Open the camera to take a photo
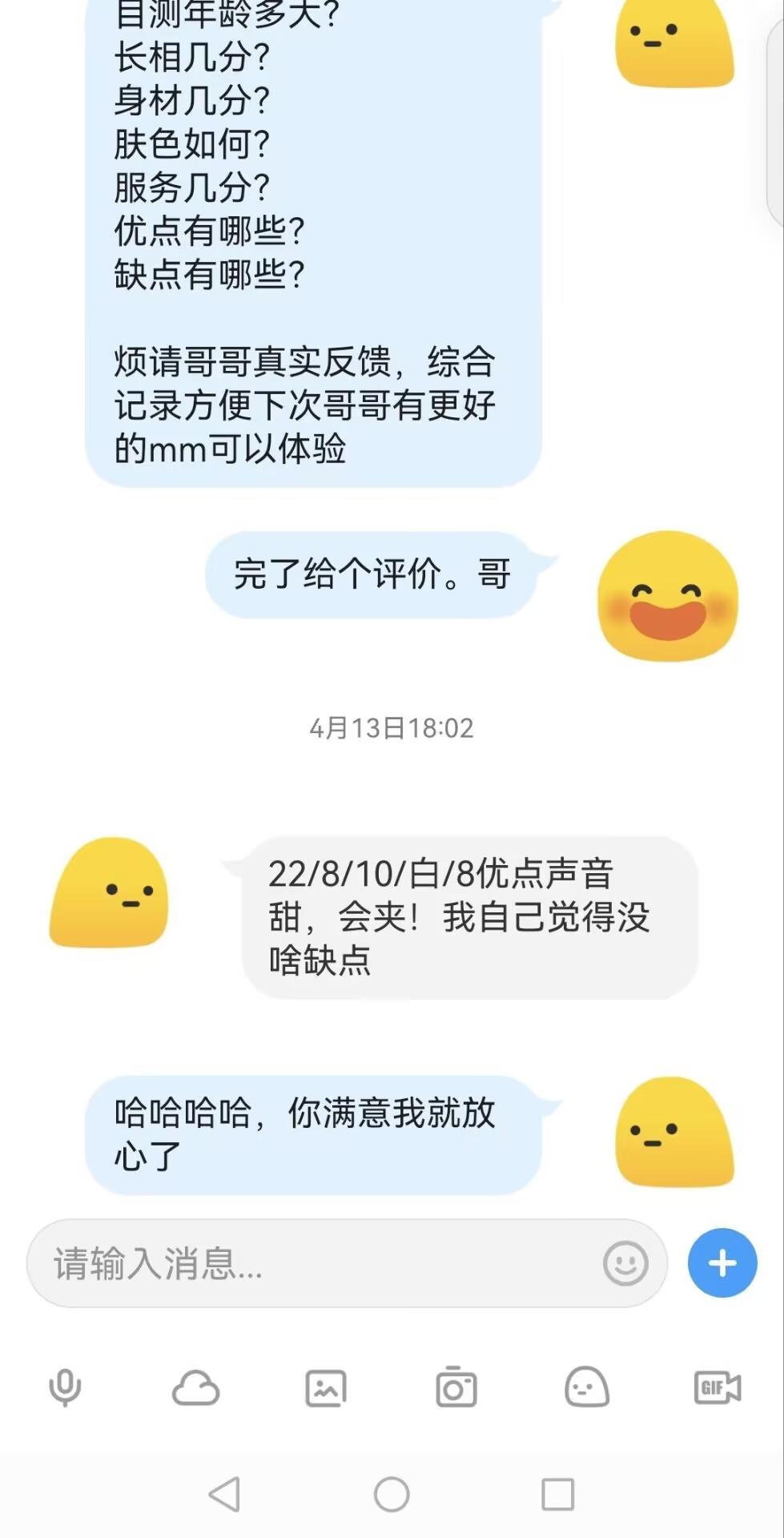The image size is (784, 1538). tap(456, 1388)
